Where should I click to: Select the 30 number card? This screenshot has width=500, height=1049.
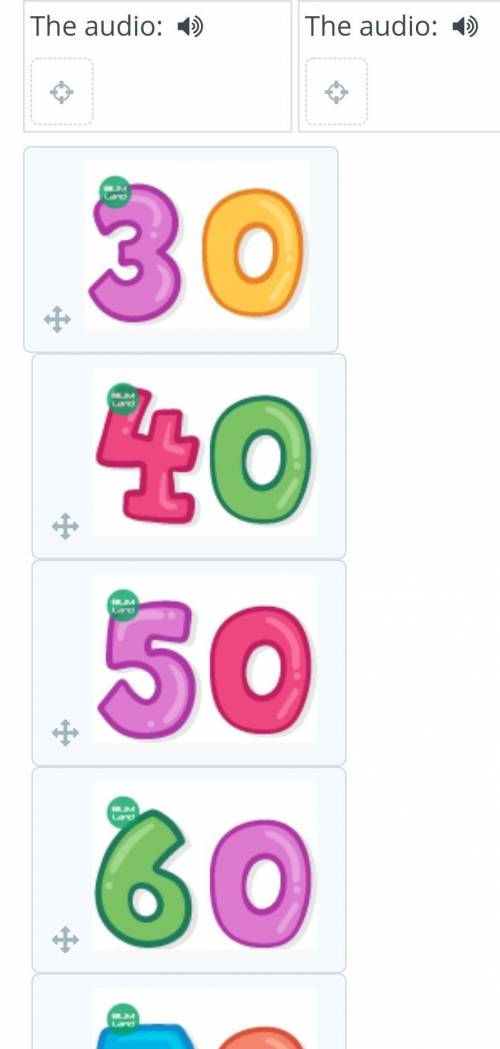tap(181, 250)
